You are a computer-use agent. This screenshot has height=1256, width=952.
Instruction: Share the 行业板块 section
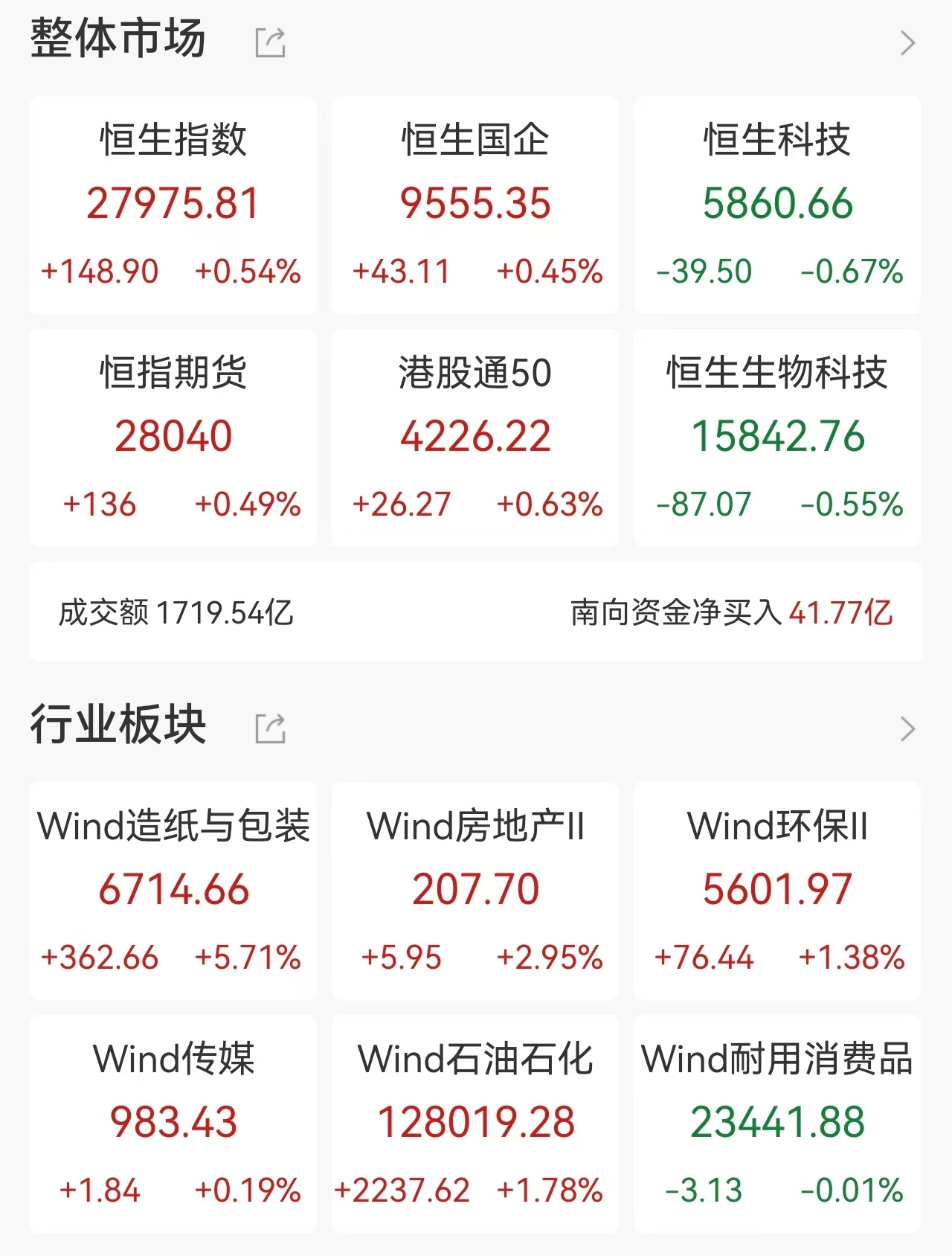(x=270, y=728)
